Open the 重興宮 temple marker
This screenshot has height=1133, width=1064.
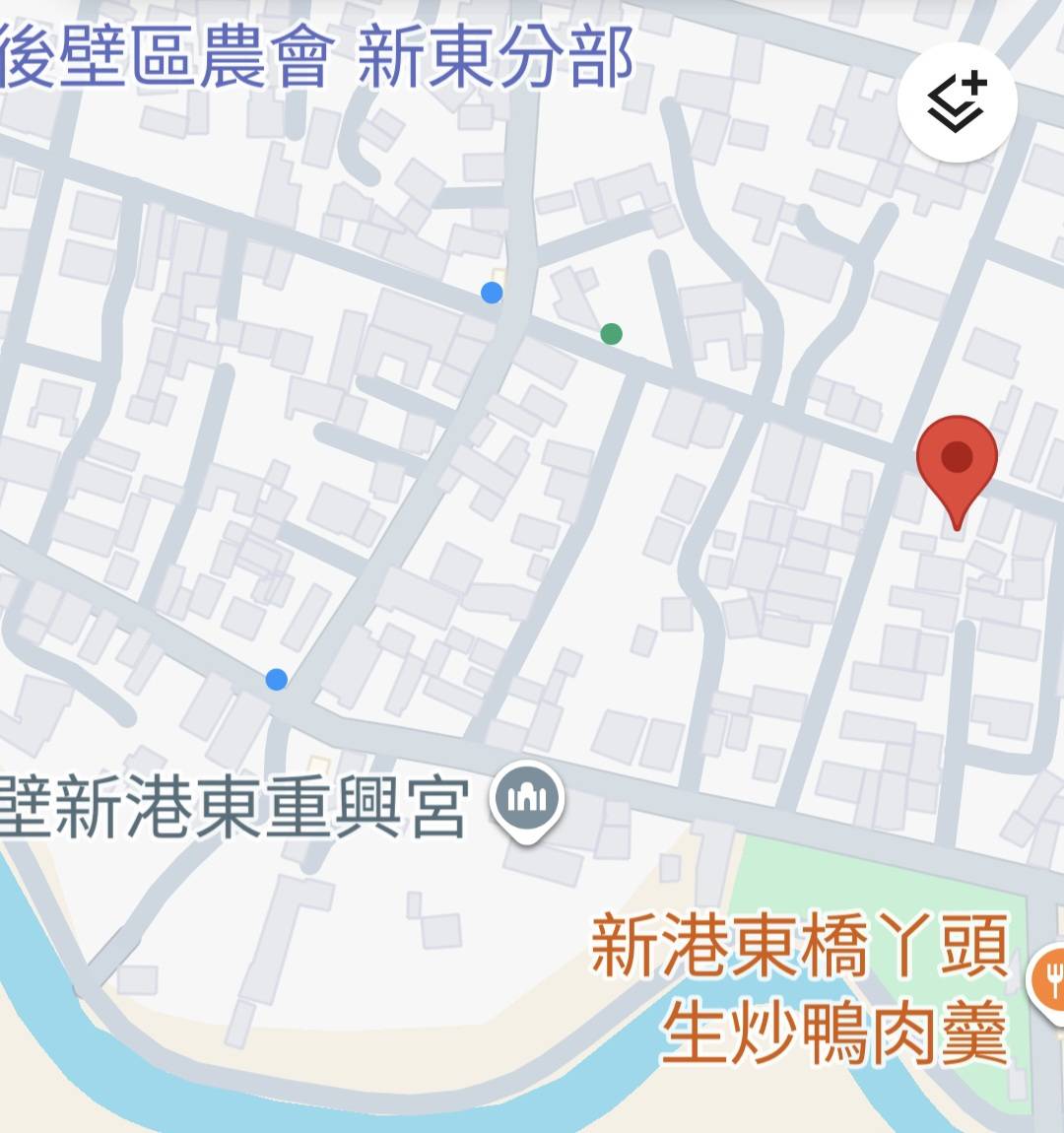tap(528, 801)
